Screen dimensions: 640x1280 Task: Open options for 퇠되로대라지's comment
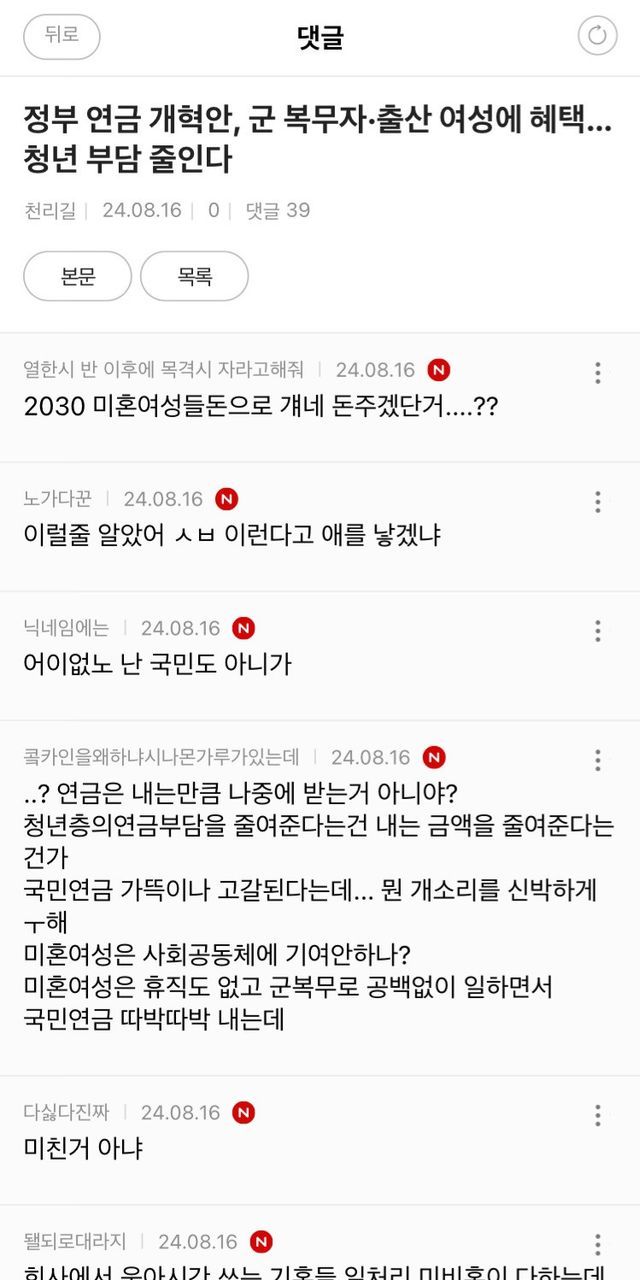pyautogui.click(x=597, y=1245)
